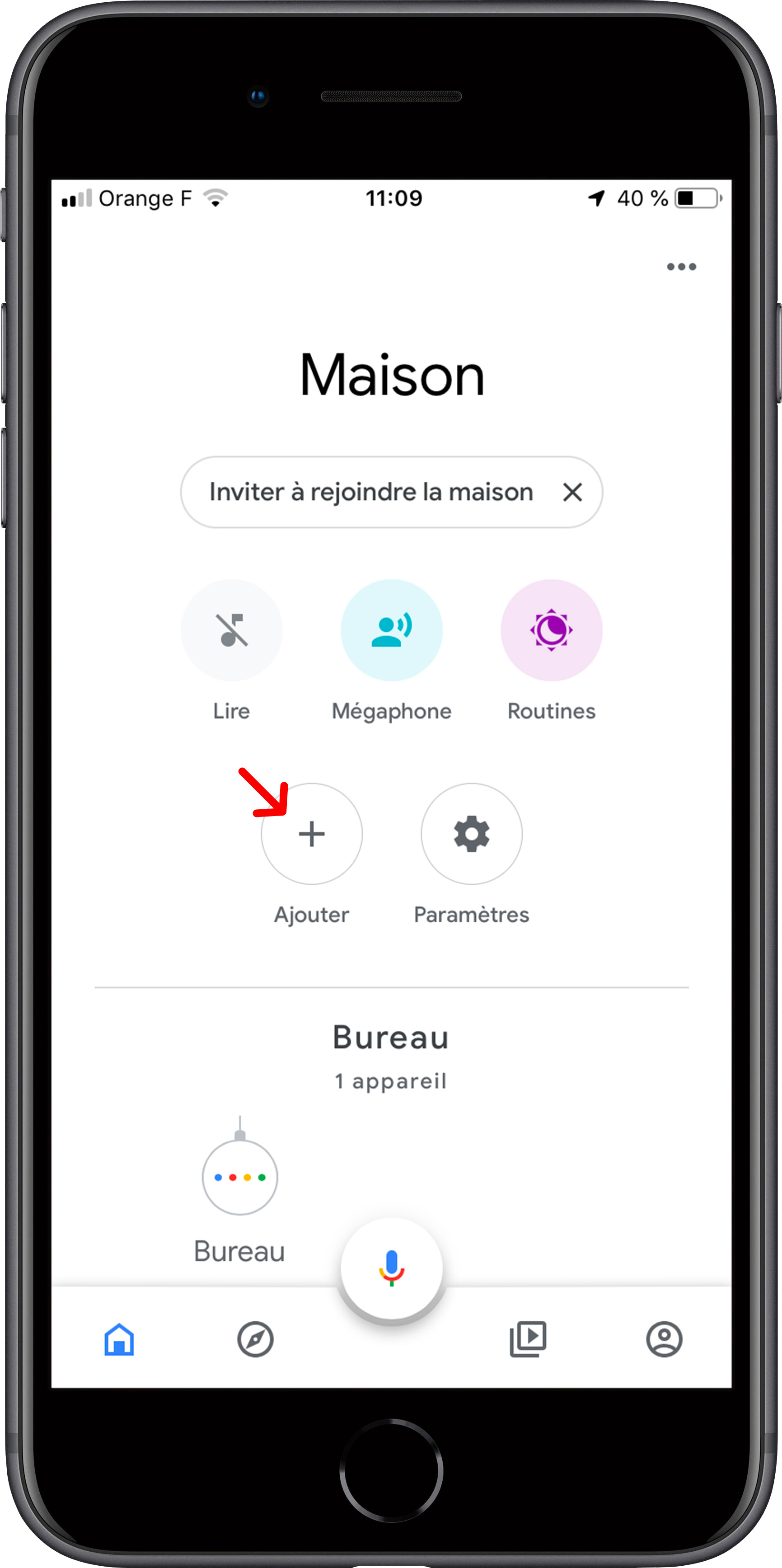The image size is (782, 1568).
Task: Switch to the Home tab
Action: click(x=119, y=1339)
